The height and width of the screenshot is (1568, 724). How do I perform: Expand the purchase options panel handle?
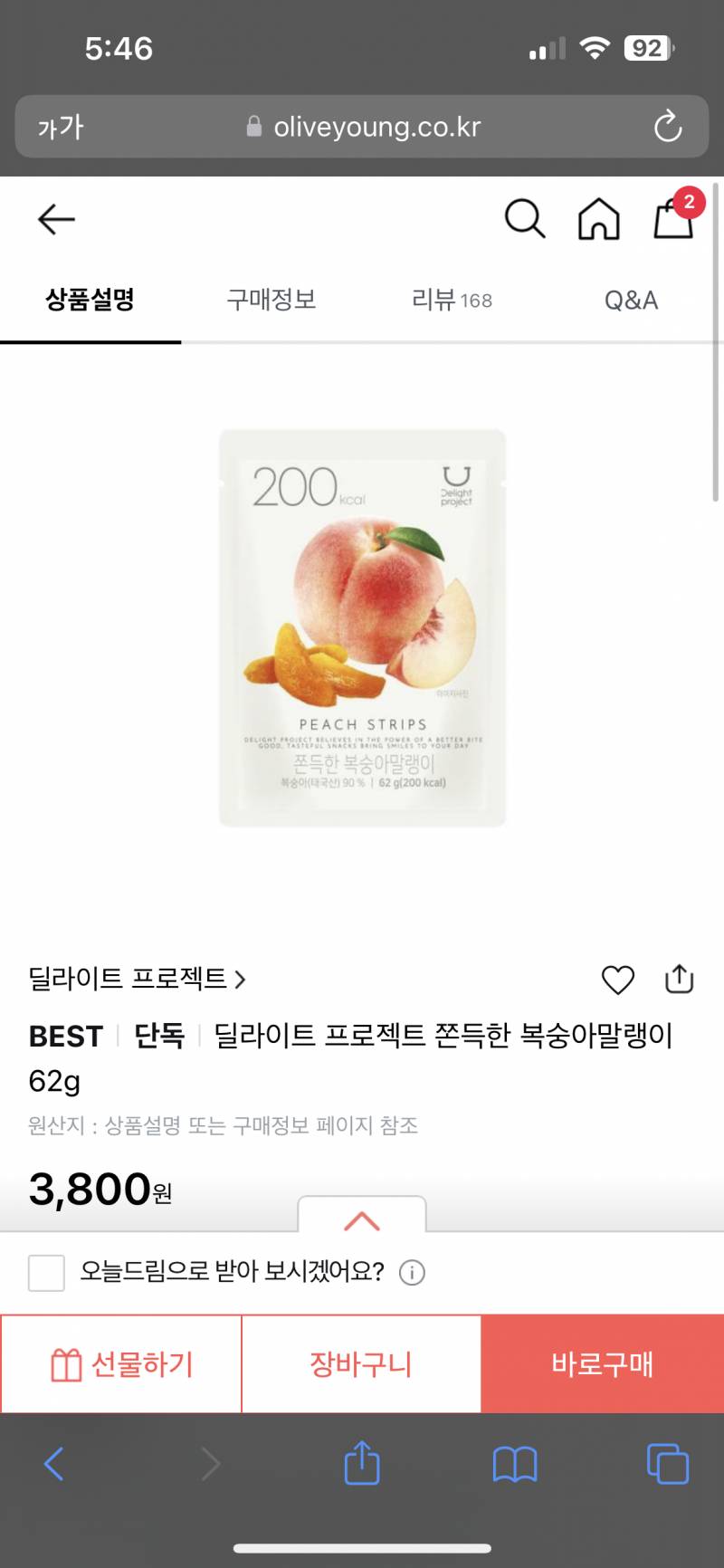362,1216
